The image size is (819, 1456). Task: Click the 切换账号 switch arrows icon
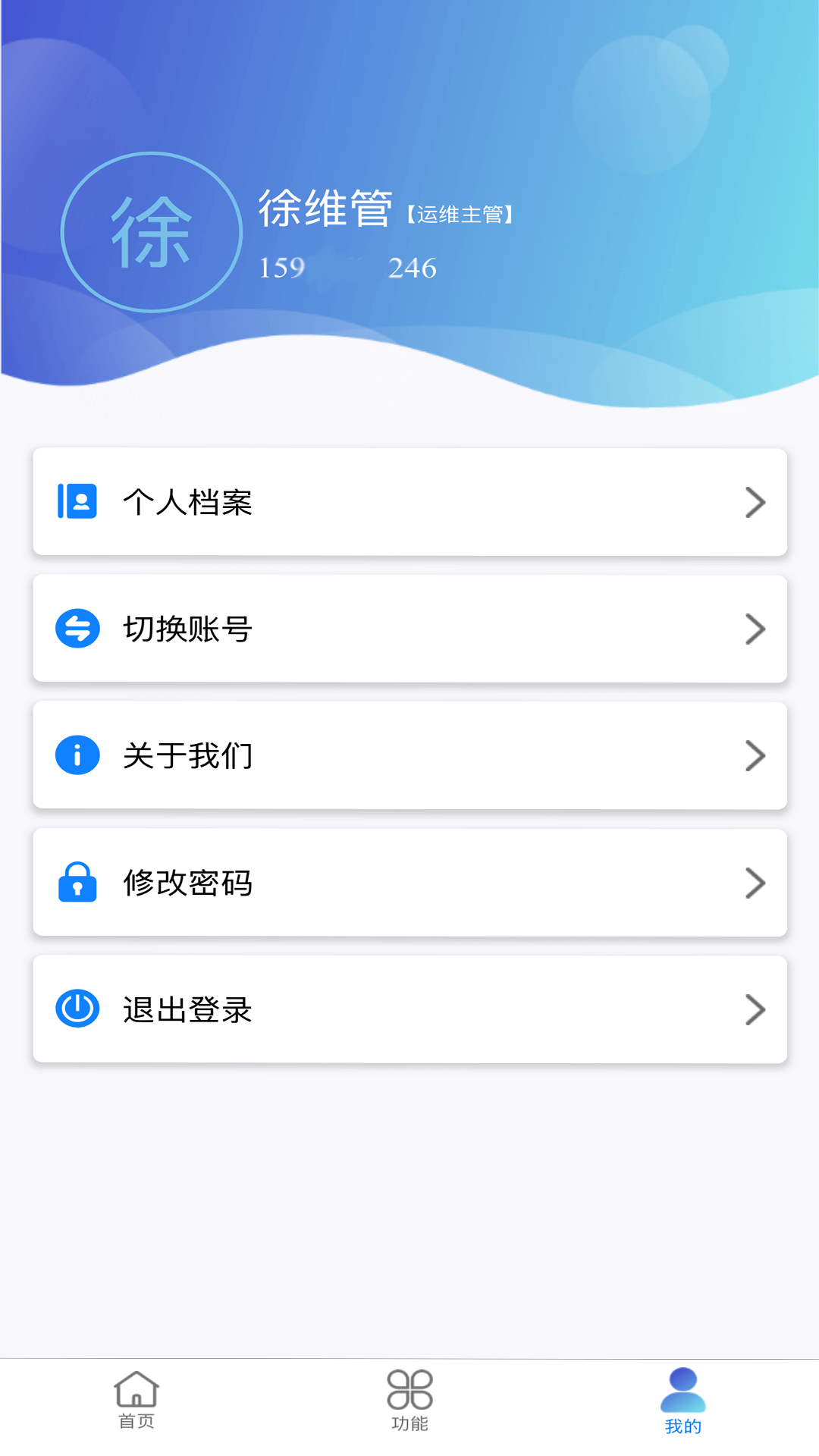click(77, 629)
